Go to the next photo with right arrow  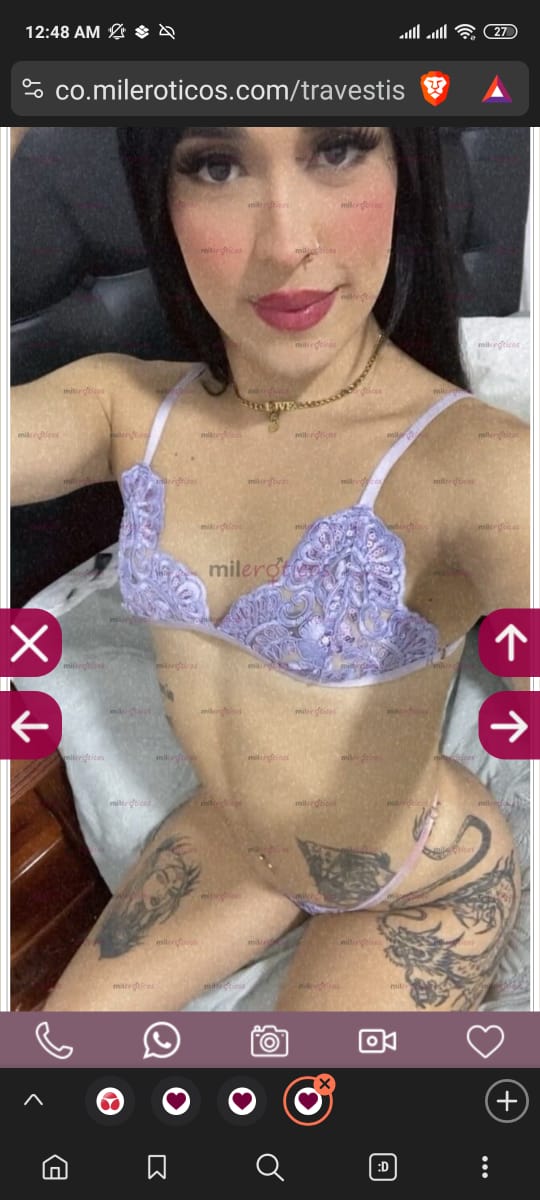click(510, 725)
